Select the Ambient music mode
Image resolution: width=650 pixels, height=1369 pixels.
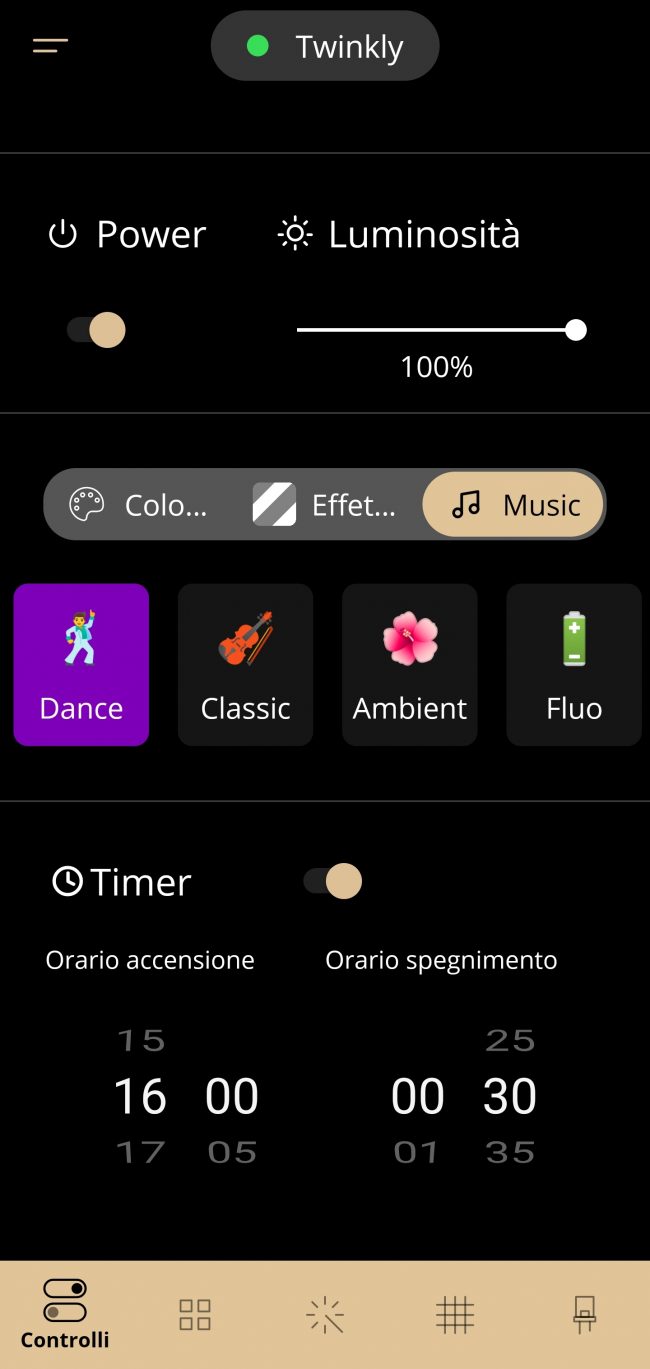tap(410, 665)
